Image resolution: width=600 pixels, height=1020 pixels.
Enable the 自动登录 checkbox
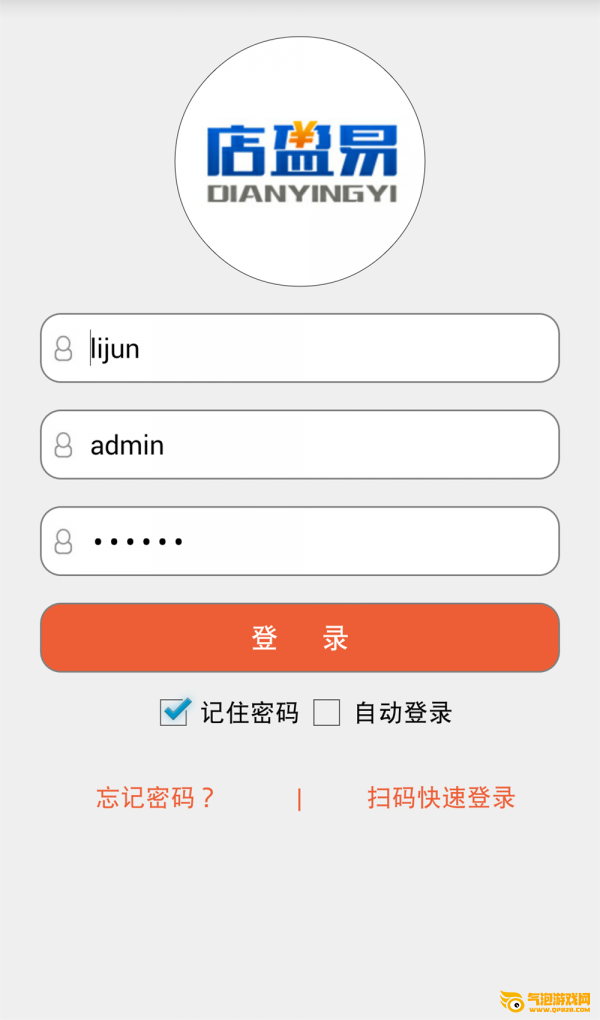click(x=327, y=713)
